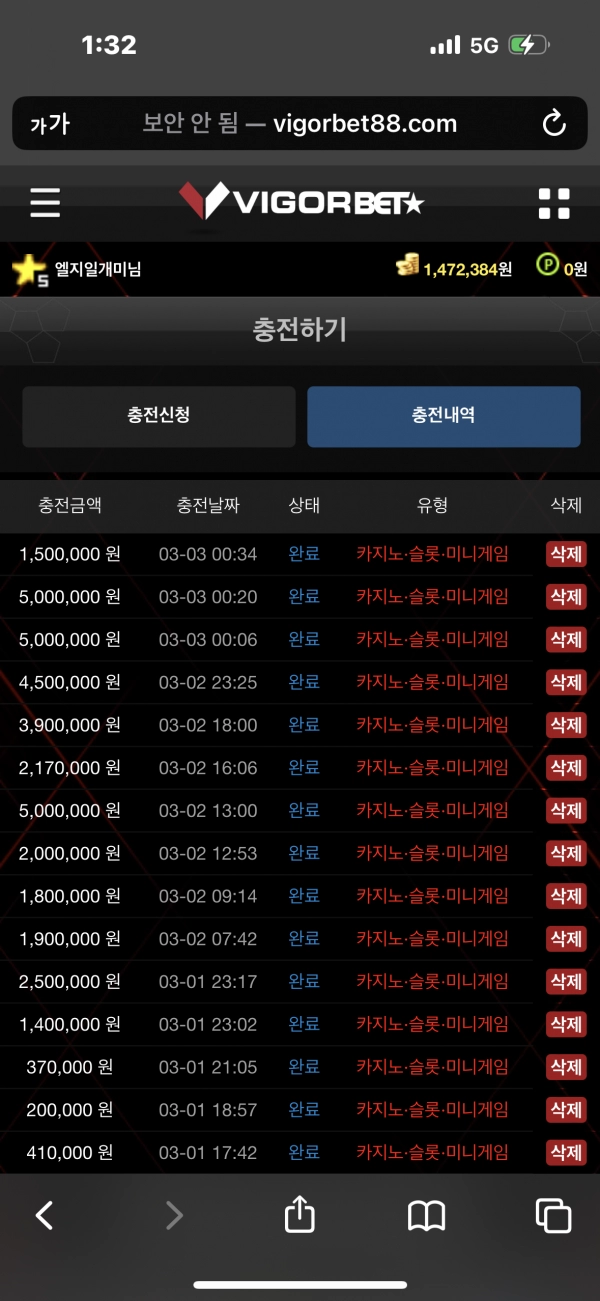
Task: Delete the 03-02 13:00 charge record
Action: coord(566,810)
